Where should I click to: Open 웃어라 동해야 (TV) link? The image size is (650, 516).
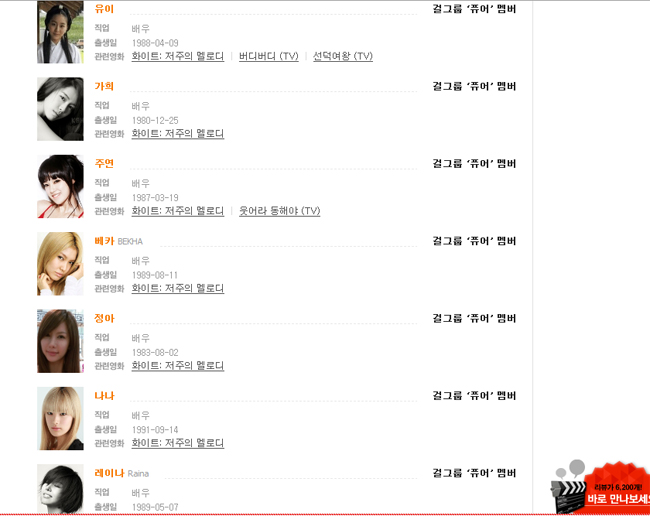(x=279, y=211)
